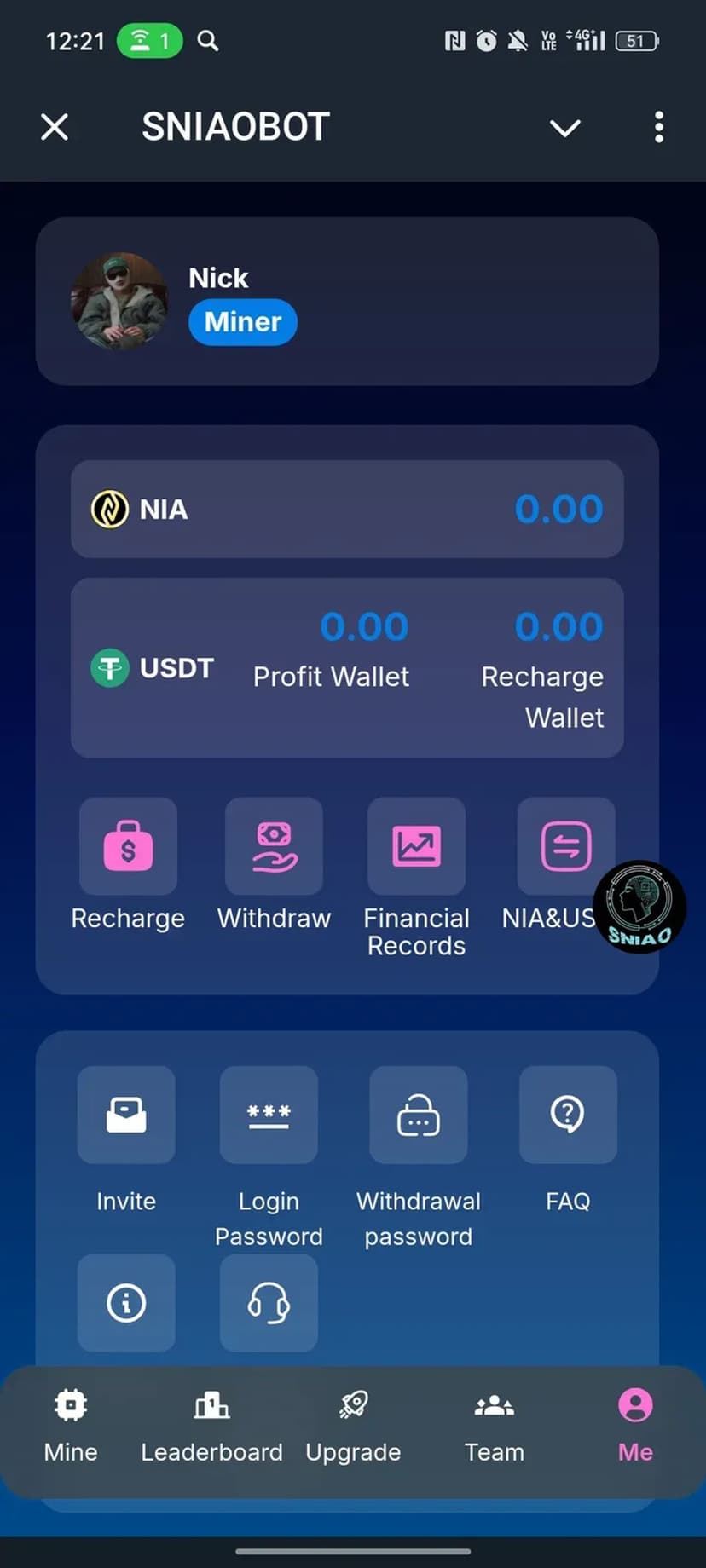Open the Withdraw option
Viewport: 706px width, 1568px height.
tap(274, 847)
